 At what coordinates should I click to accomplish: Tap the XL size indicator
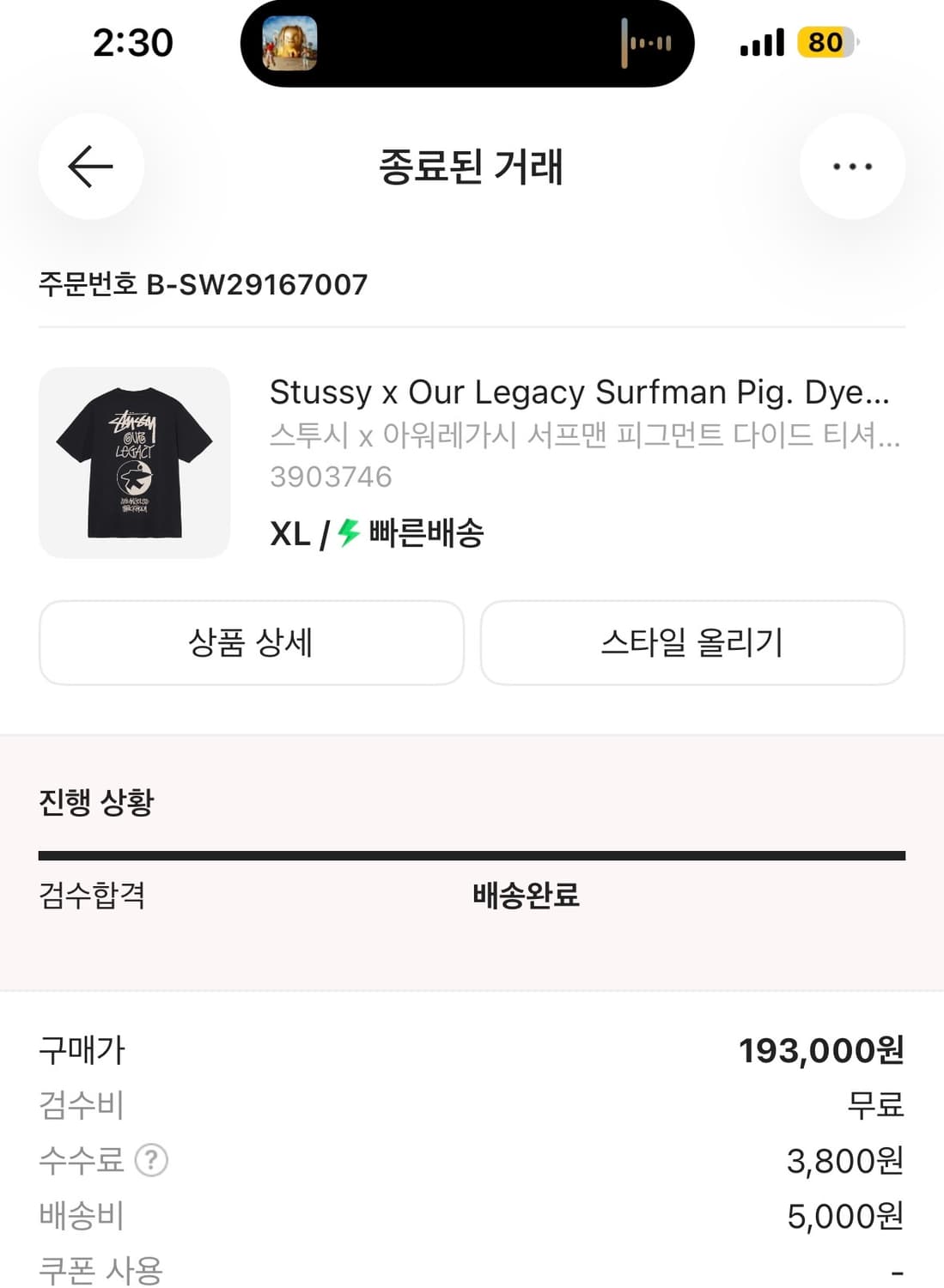pos(292,535)
